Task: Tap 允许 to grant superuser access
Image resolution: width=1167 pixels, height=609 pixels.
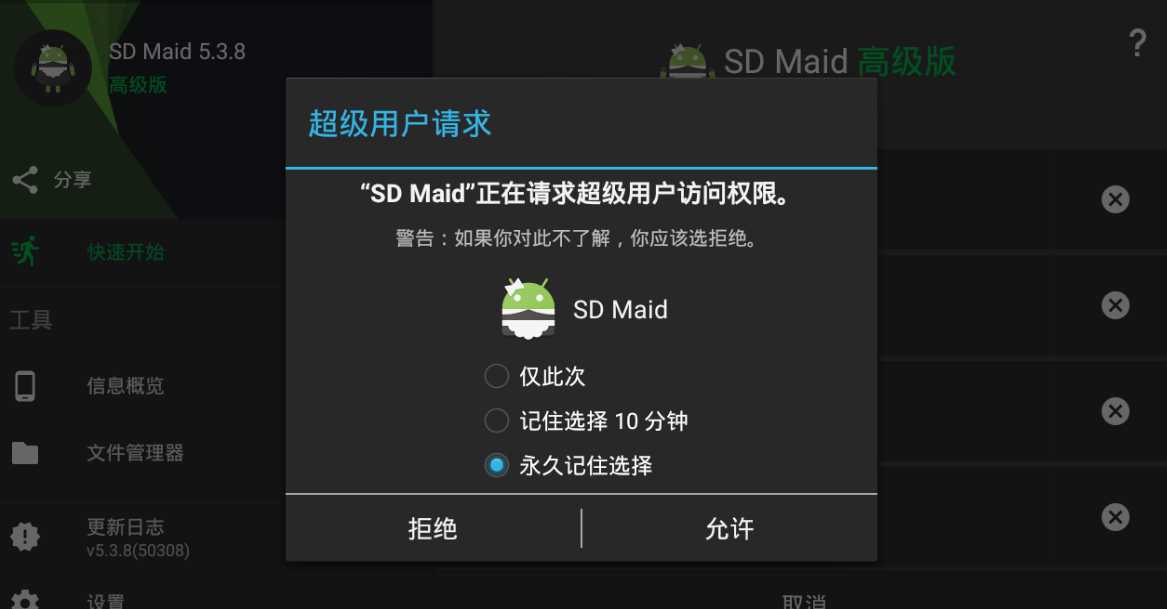Action: (729, 529)
